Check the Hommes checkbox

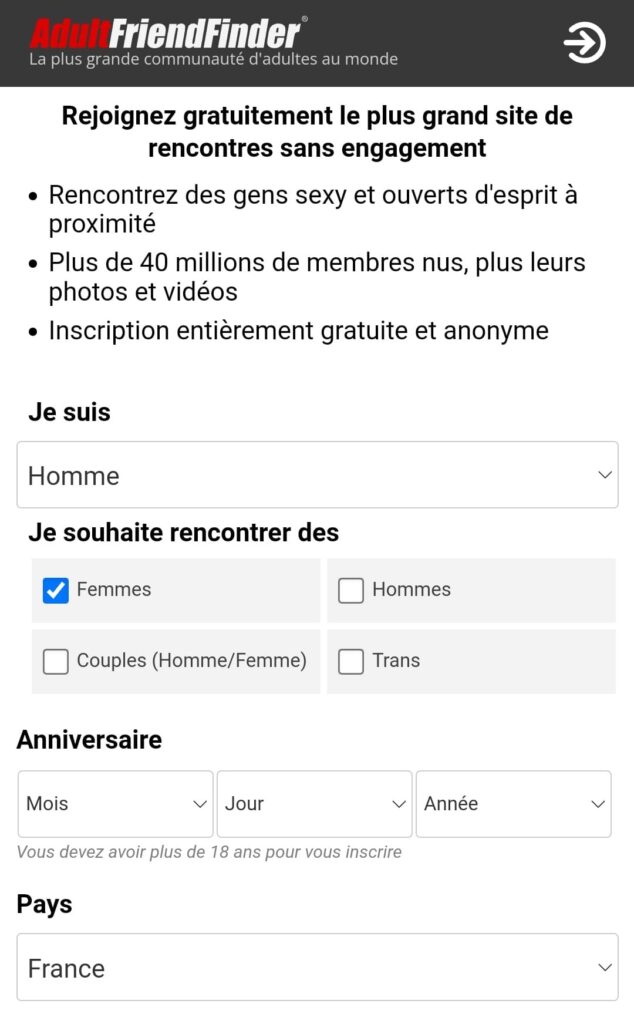pos(351,590)
